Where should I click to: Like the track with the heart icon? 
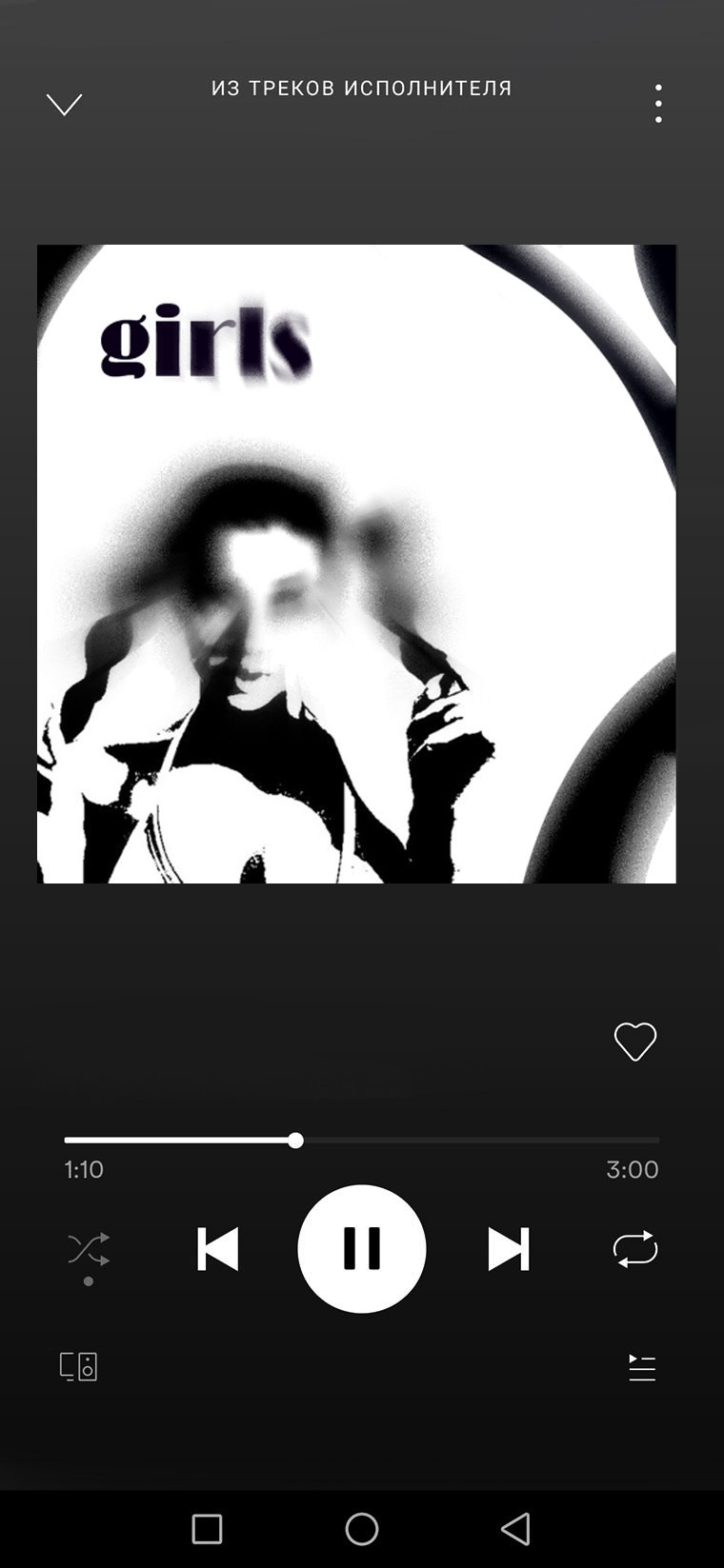(x=635, y=1042)
